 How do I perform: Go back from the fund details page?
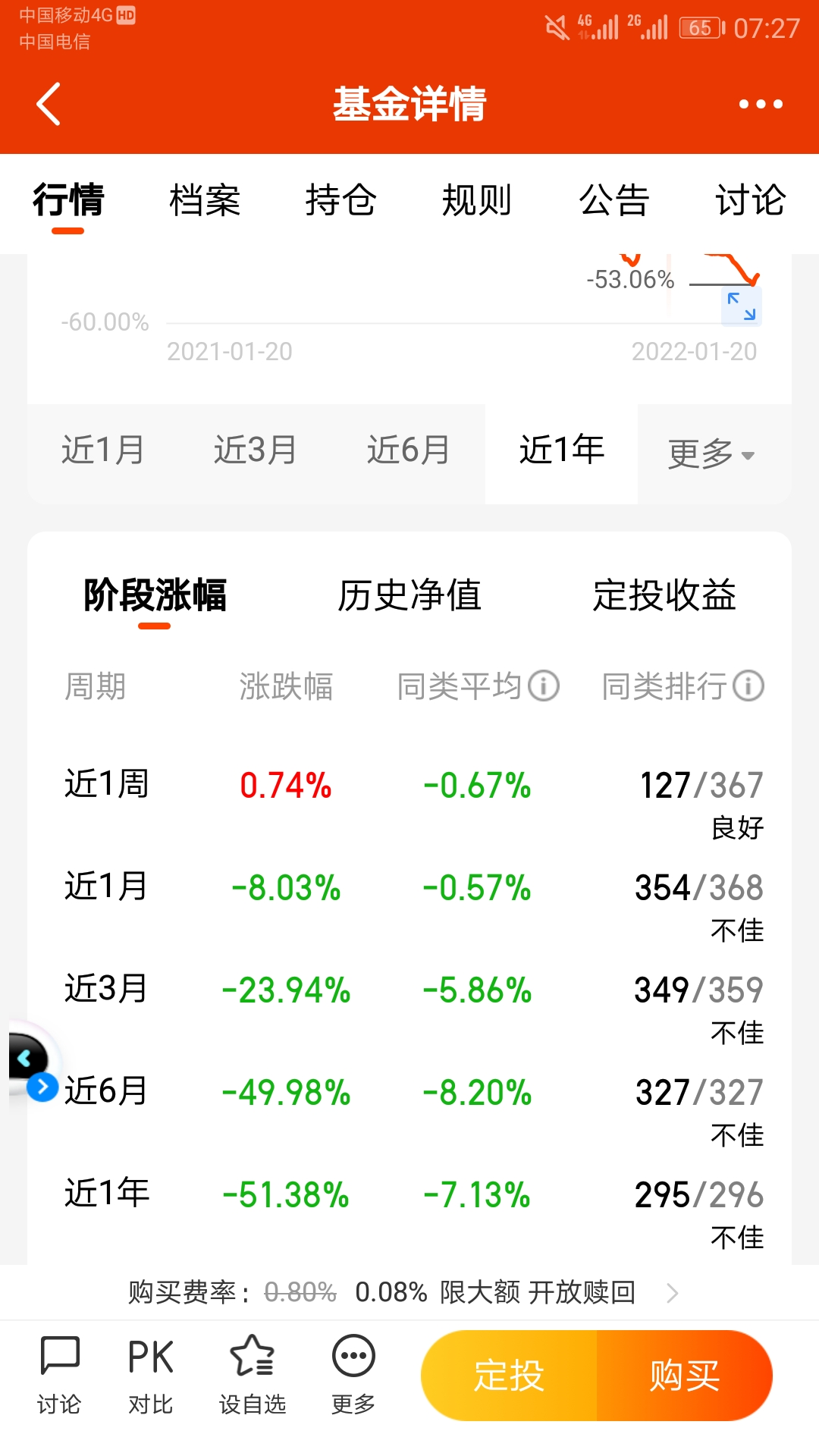49,104
